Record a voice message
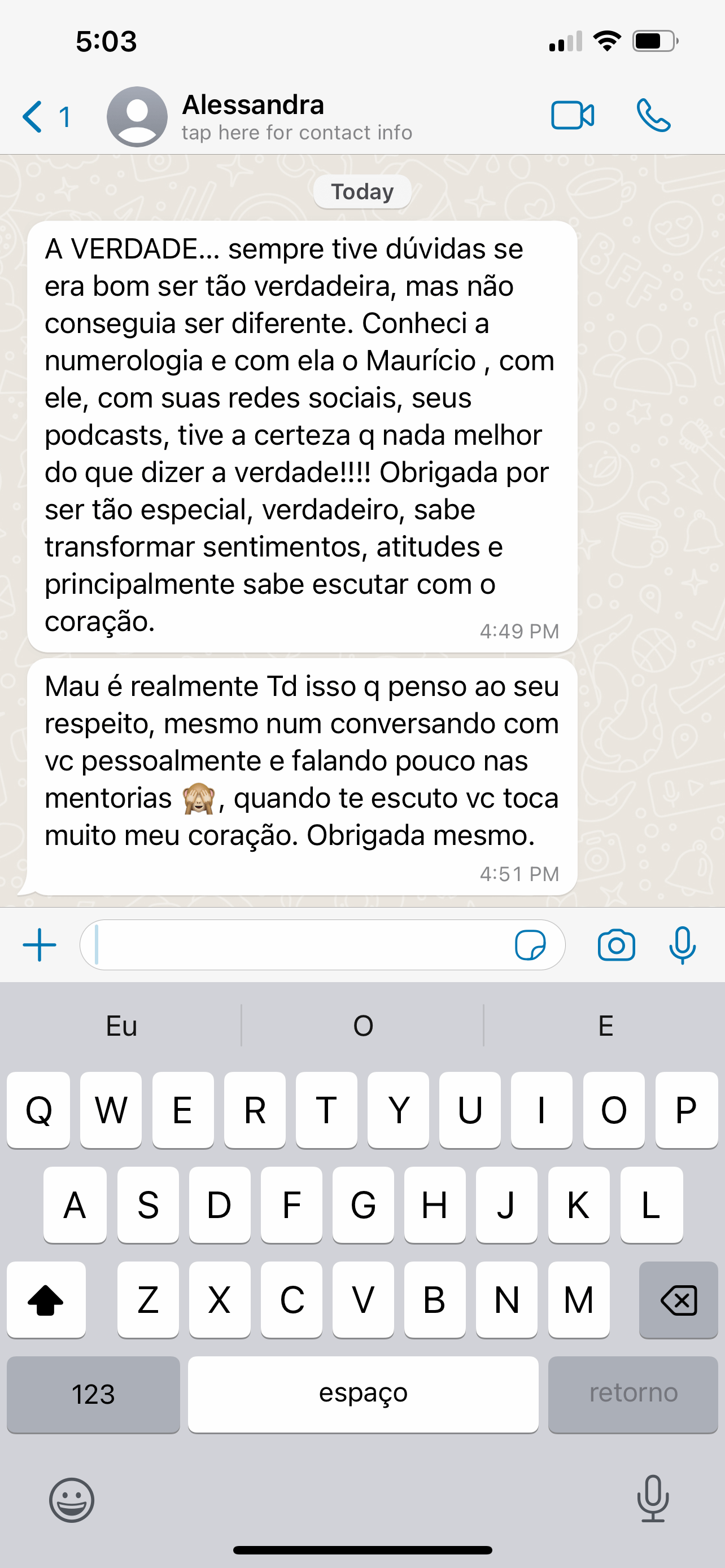Viewport: 725px width, 1568px height. (x=682, y=945)
